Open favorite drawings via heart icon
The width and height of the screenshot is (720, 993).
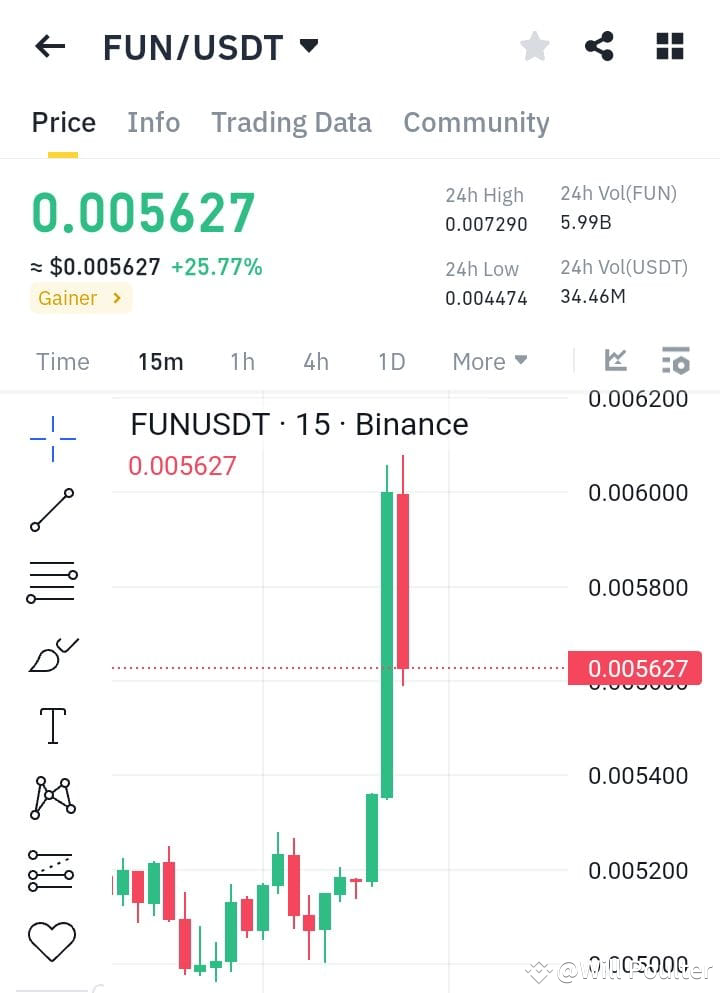(x=52, y=941)
